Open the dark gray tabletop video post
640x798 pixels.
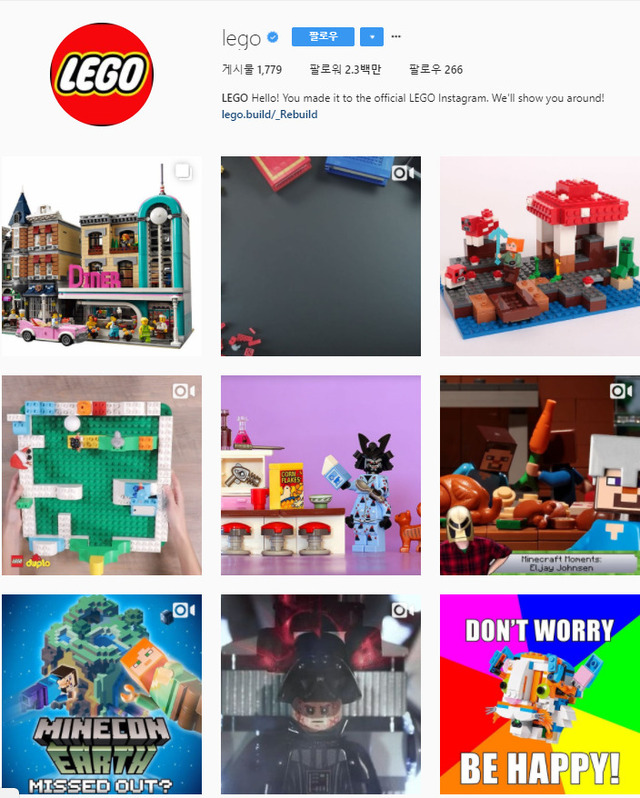pyautogui.click(x=320, y=256)
